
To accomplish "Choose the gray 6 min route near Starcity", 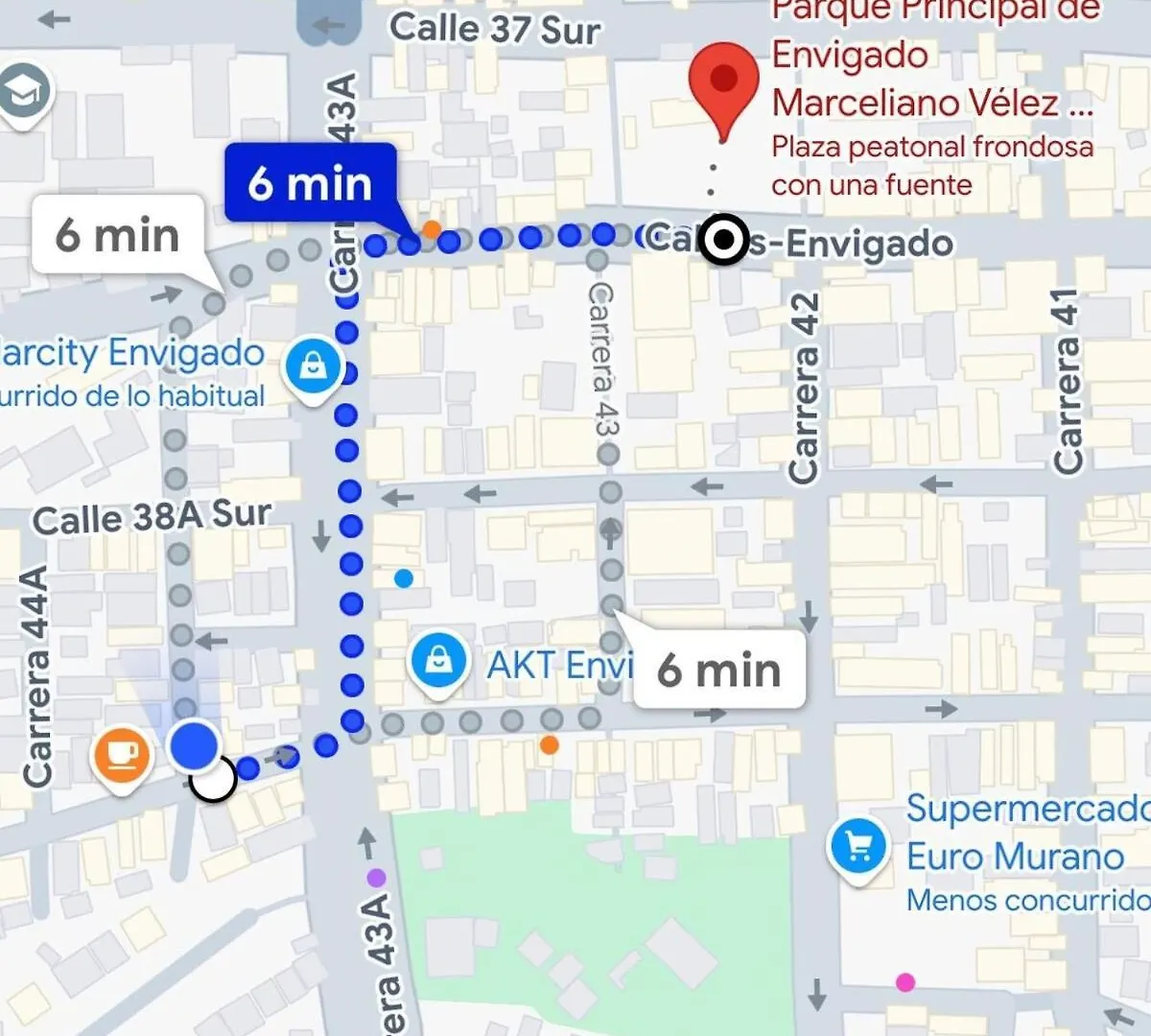I will (118, 235).
